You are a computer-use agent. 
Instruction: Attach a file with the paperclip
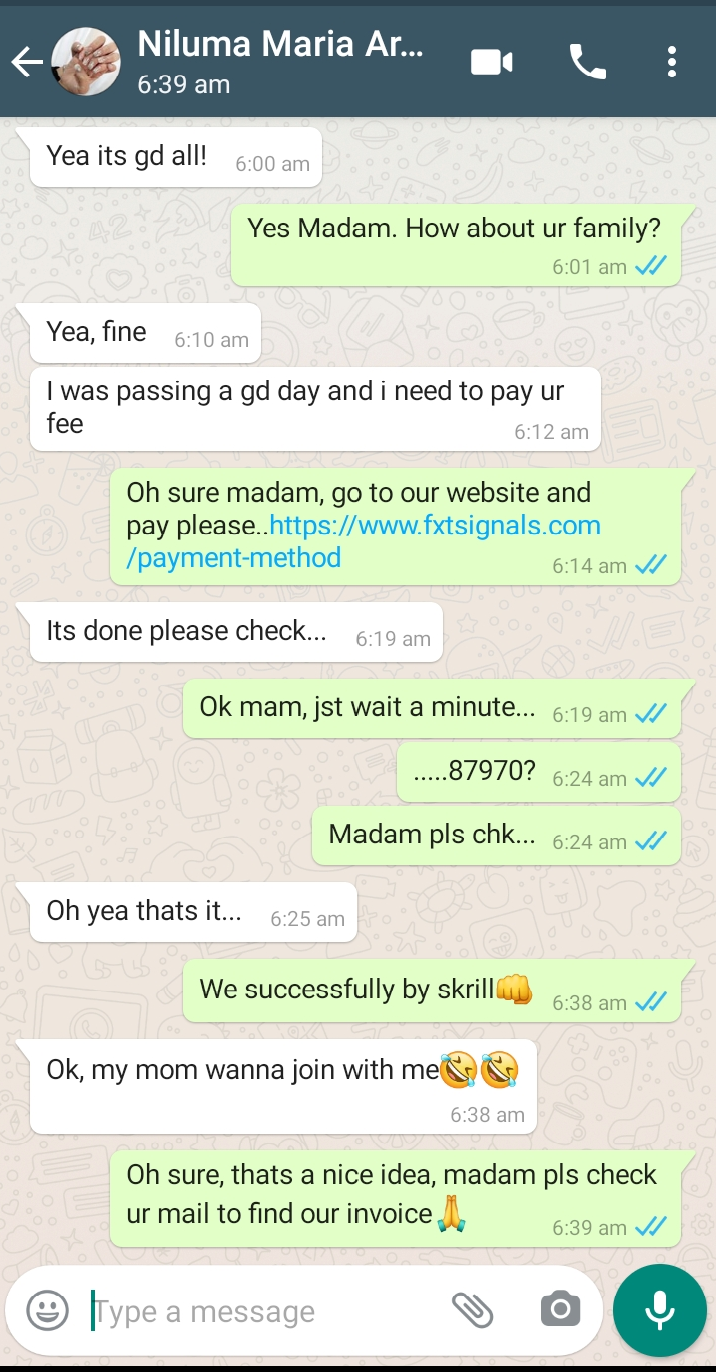[x=473, y=1309]
